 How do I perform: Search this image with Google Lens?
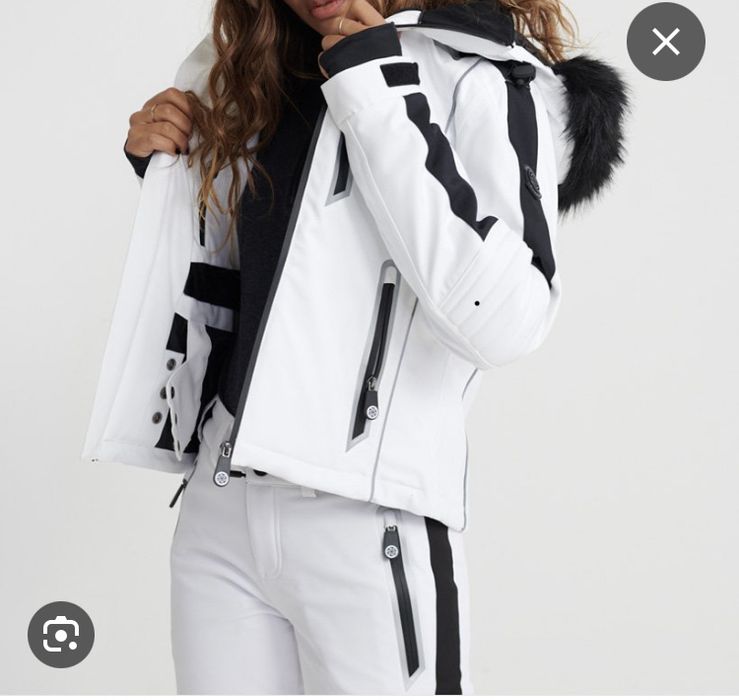[x=61, y=634]
